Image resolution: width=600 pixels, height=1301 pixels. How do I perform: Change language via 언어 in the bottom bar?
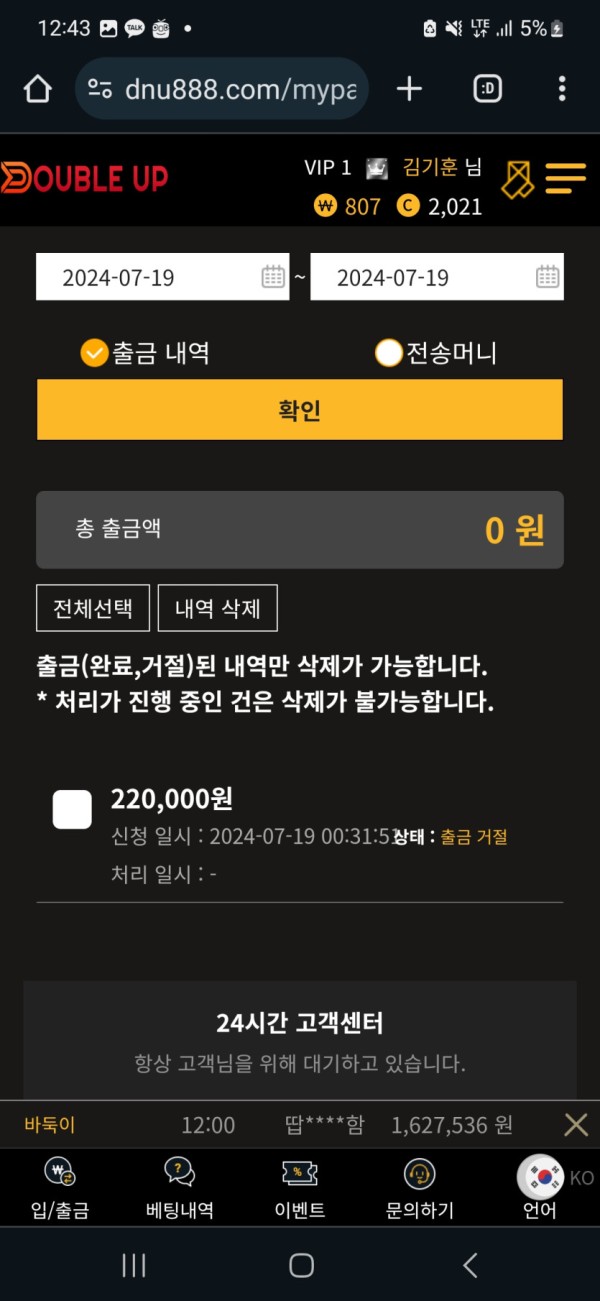(541, 1188)
